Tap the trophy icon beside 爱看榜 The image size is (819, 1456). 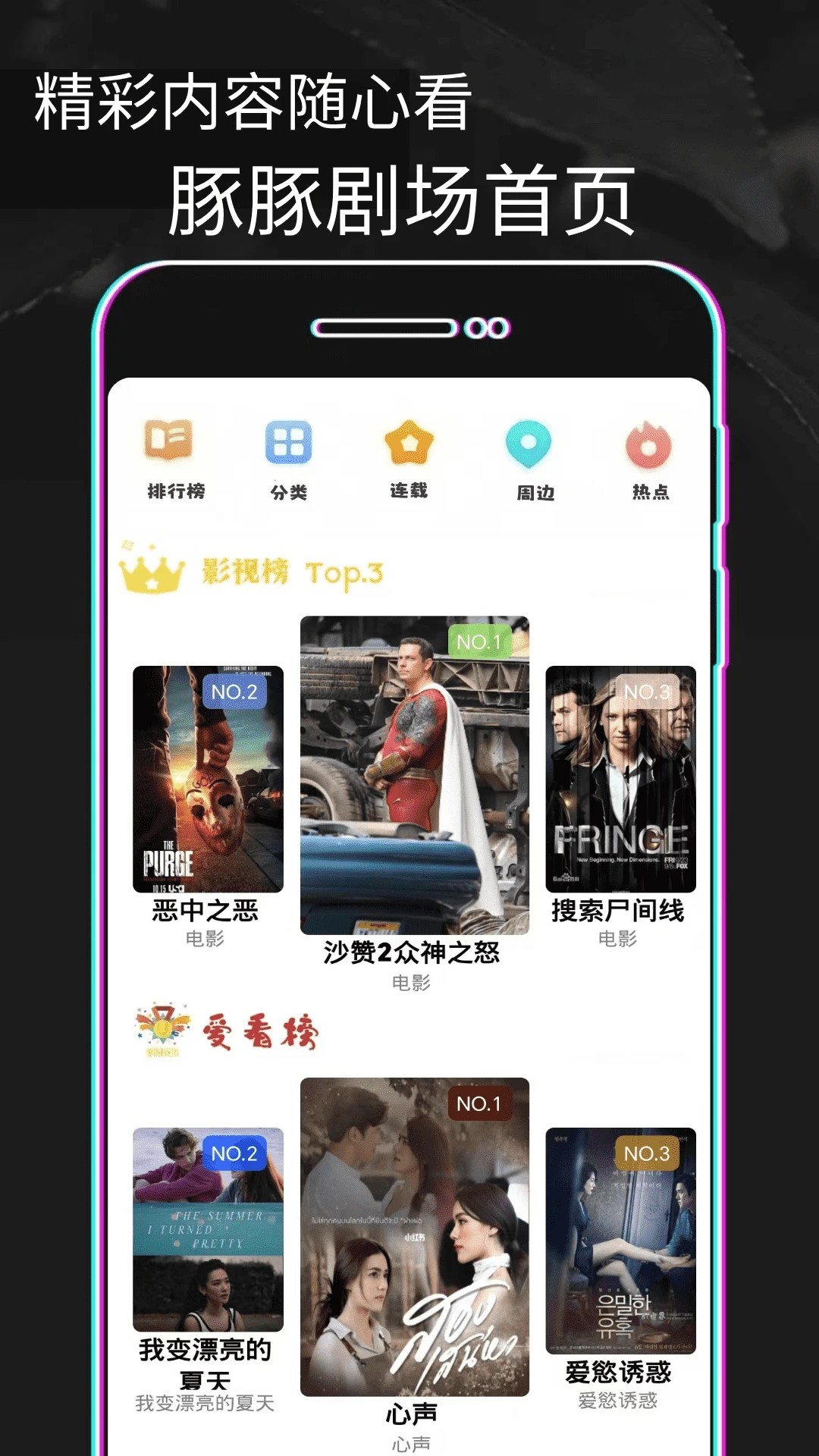[159, 1031]
